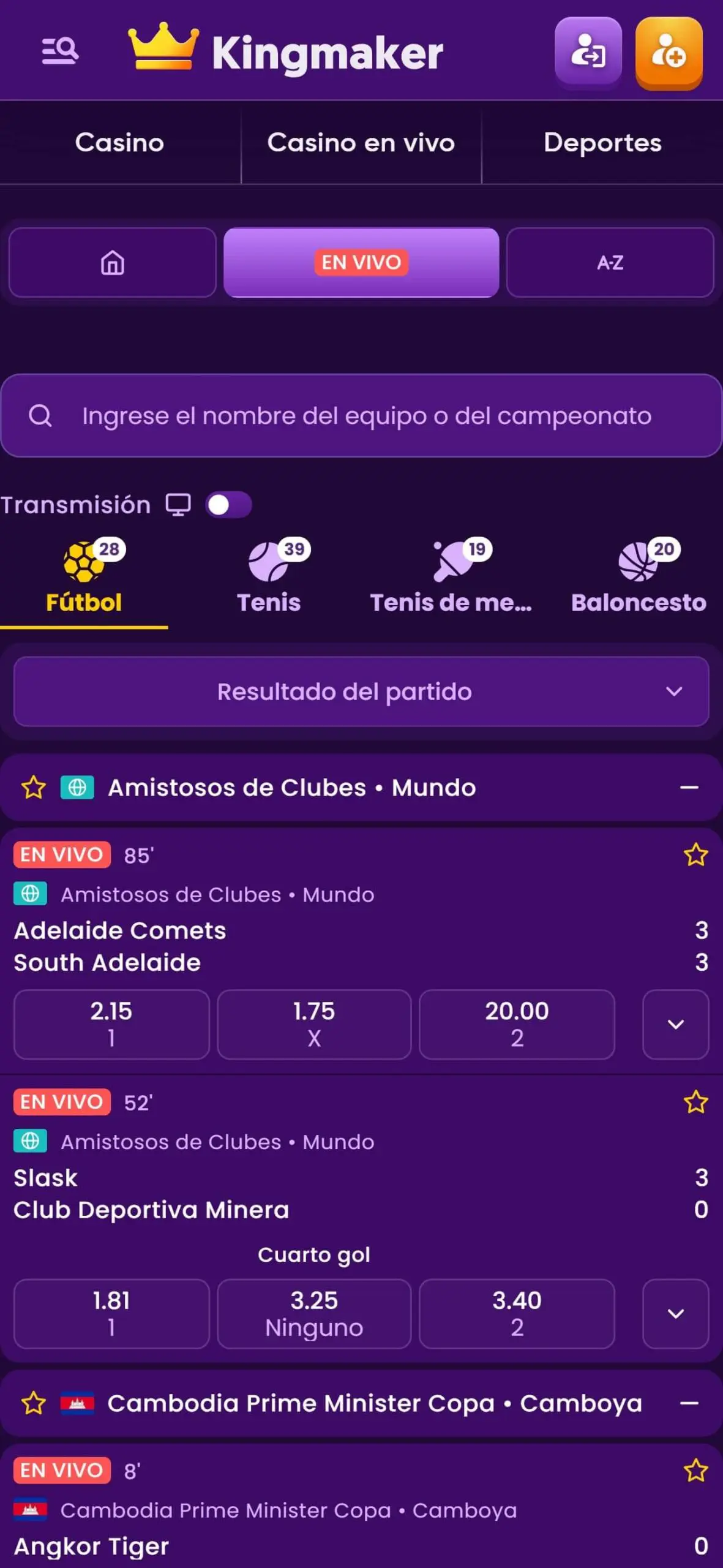The width and height of the screenshot is (723, 1568).
Task: Enable the Transmisión toggle
Action: pos(228,503)
